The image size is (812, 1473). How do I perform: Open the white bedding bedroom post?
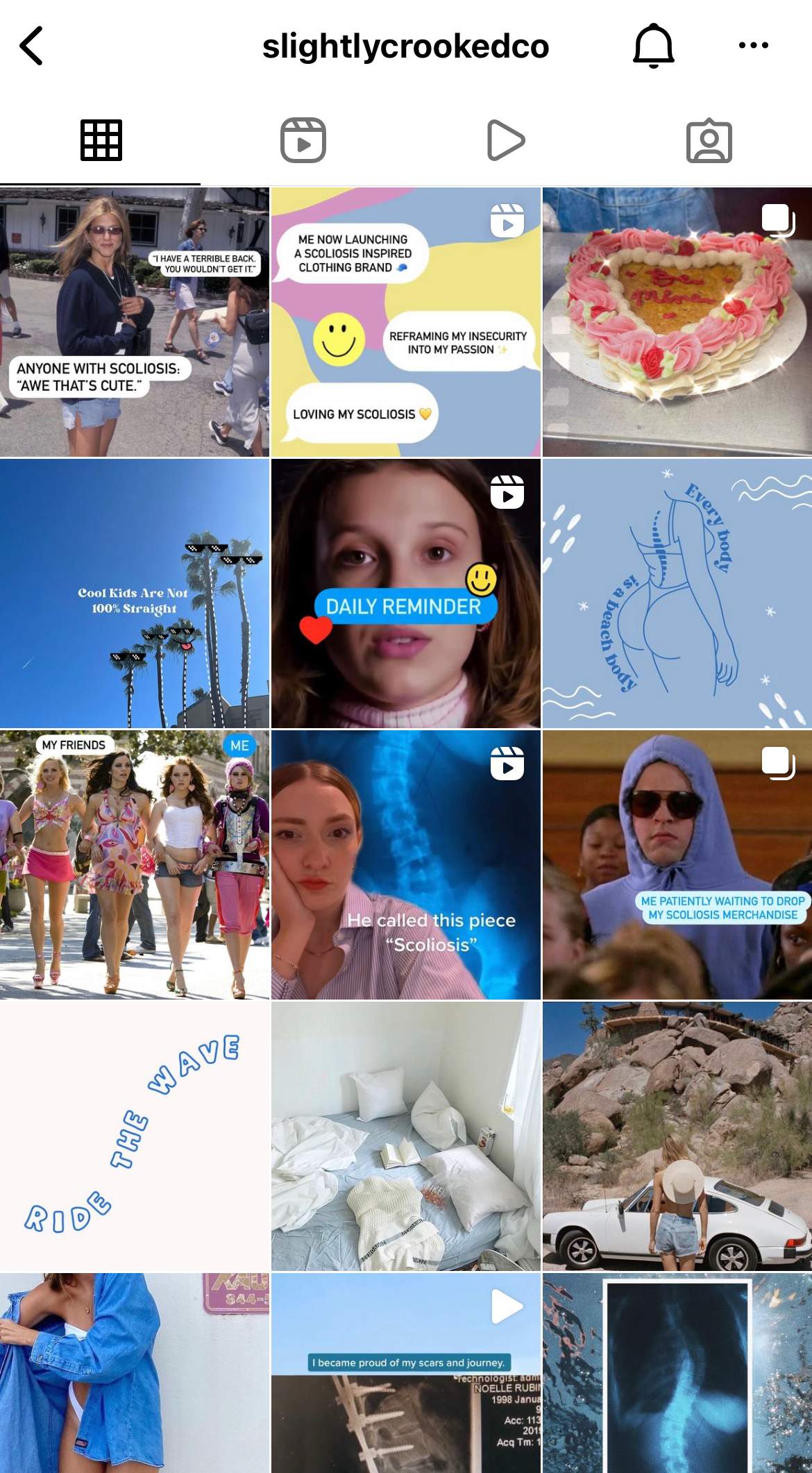click(405, 1136)
